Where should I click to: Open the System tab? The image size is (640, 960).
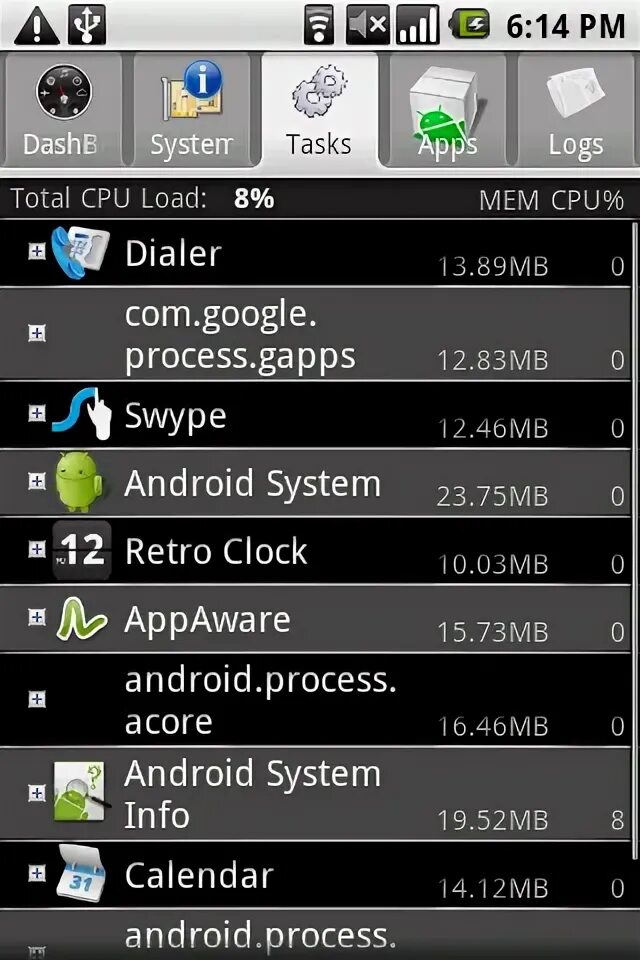[x=192, y=110]
